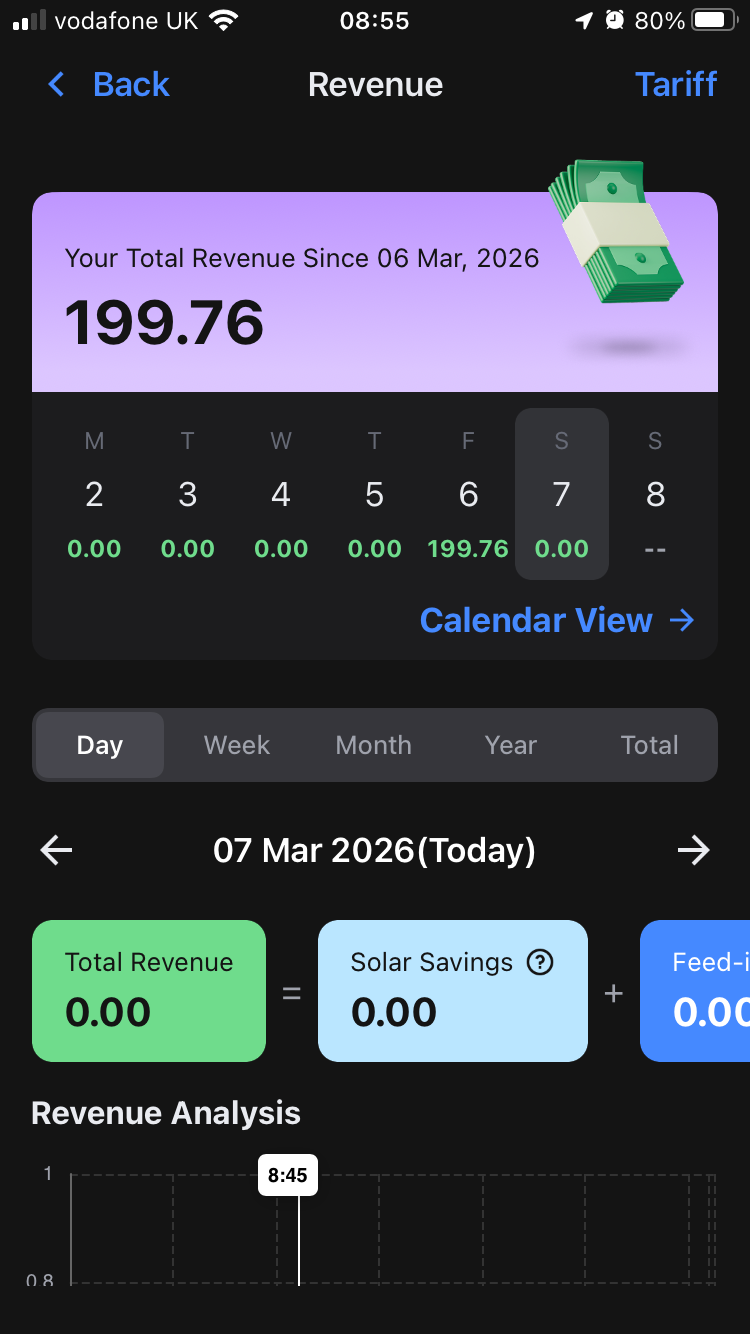Select Thursday the 5th
Screen dimensions: 750x1334
[375, 495]
